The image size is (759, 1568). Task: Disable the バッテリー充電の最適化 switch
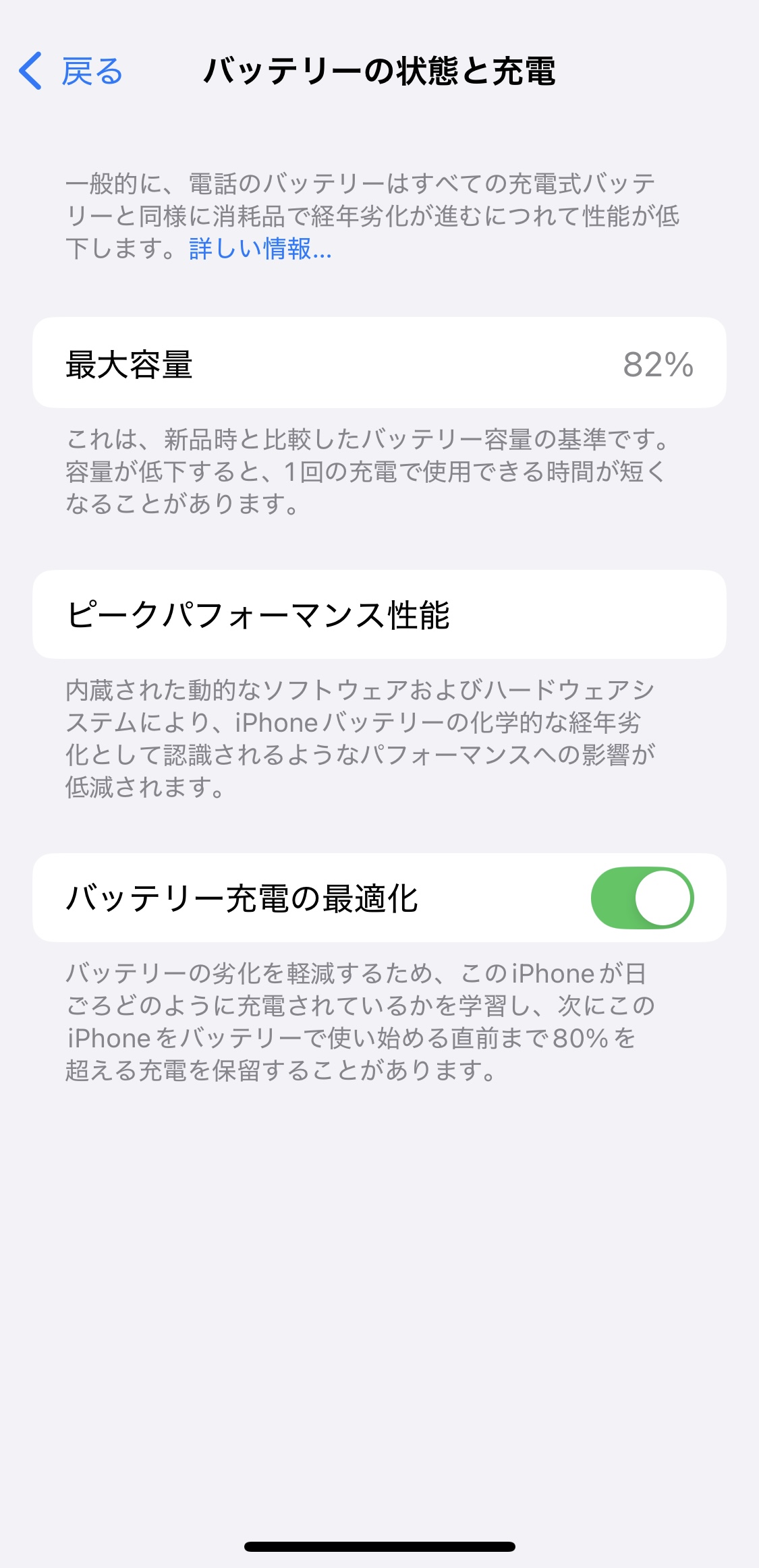pyautogui.click(x=642, y=898)
